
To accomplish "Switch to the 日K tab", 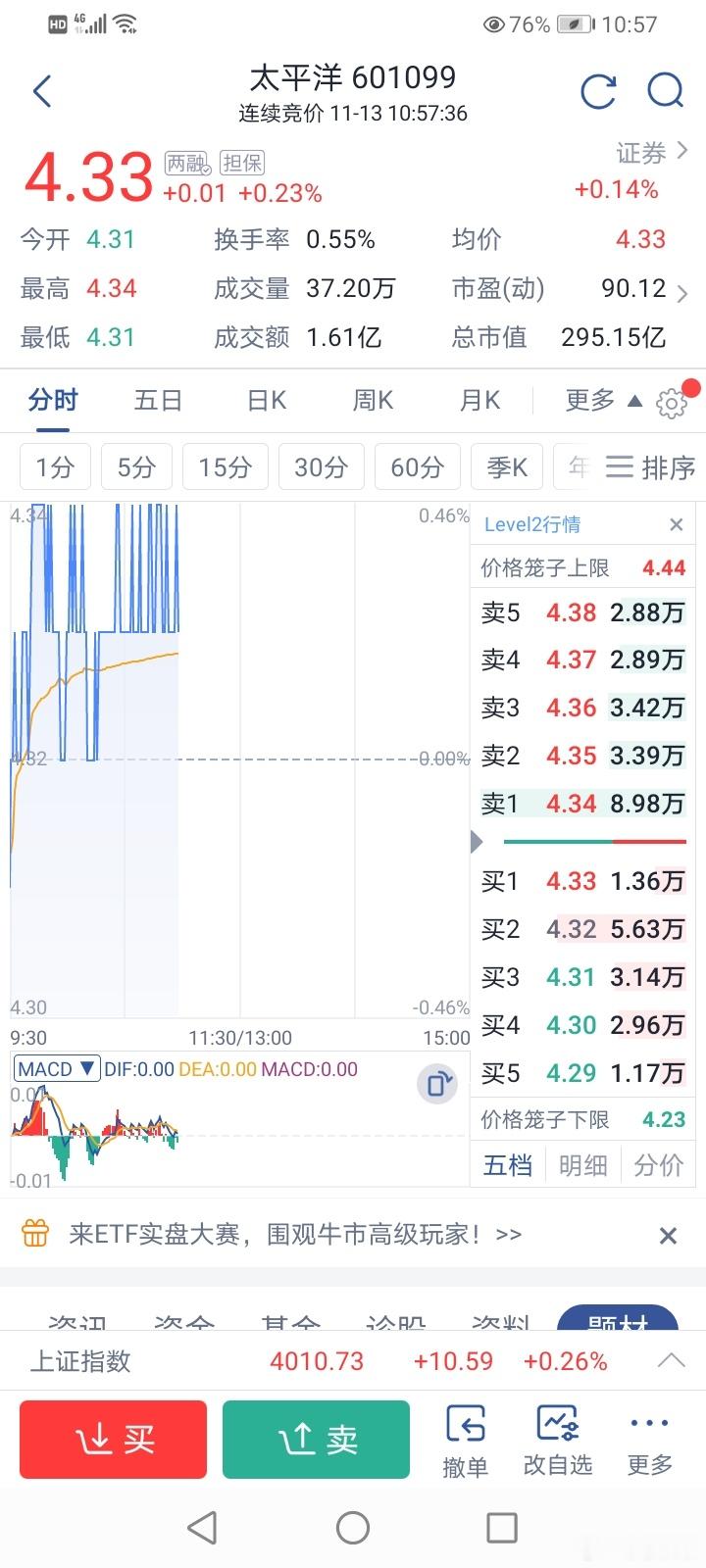I will point(263,400).
